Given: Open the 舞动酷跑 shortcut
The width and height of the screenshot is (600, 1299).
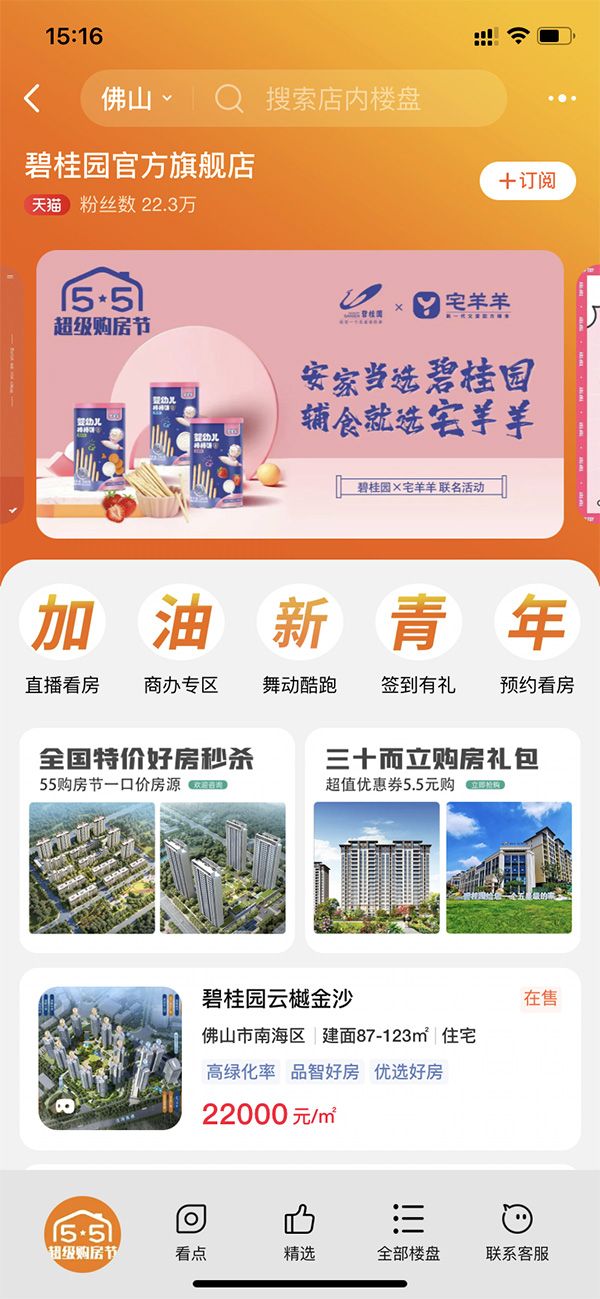Looking at the screenshot, I should click(300, 640).
